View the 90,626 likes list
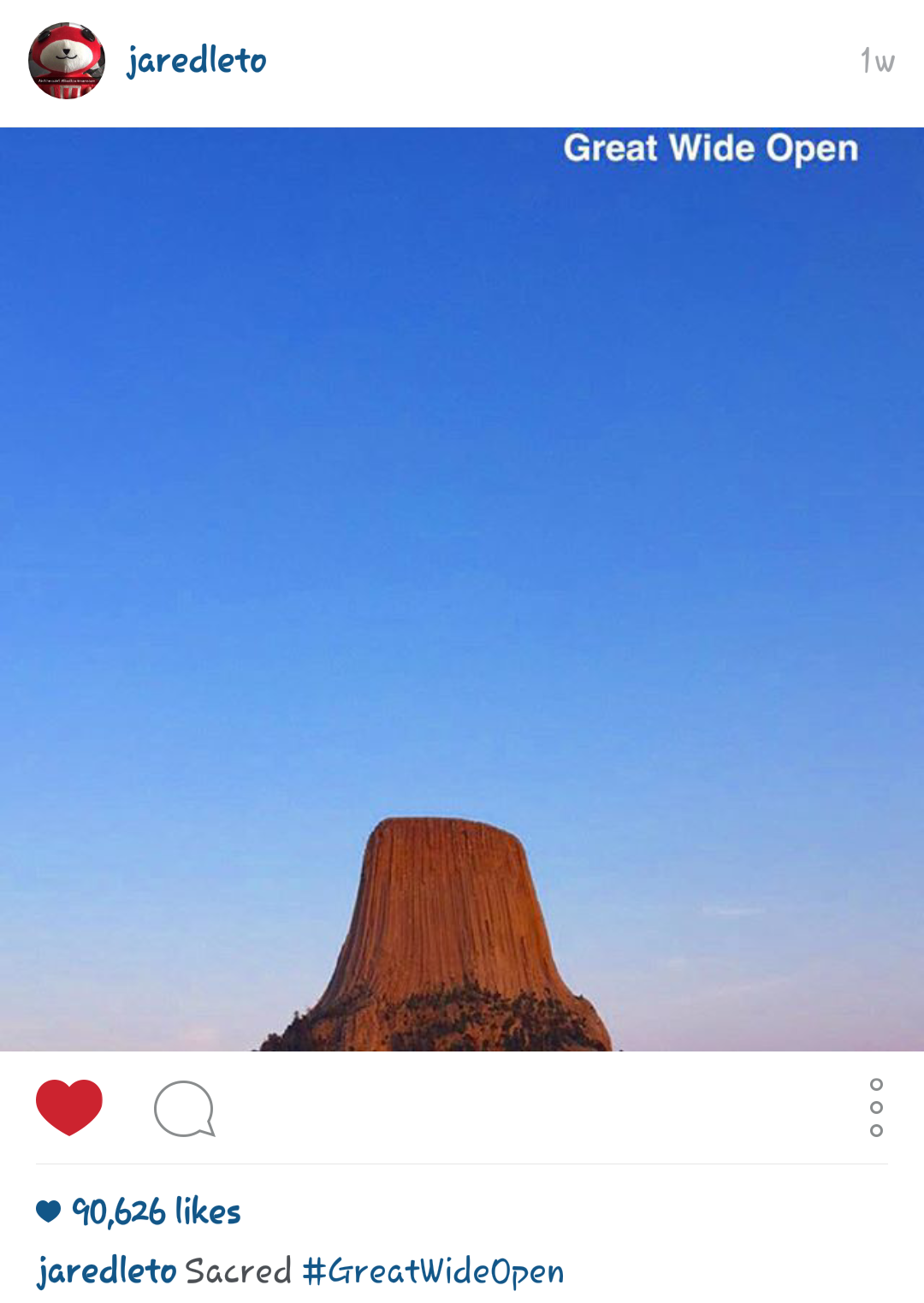The height and width of the screenshot is (1303, 924). coord(156,1211)
